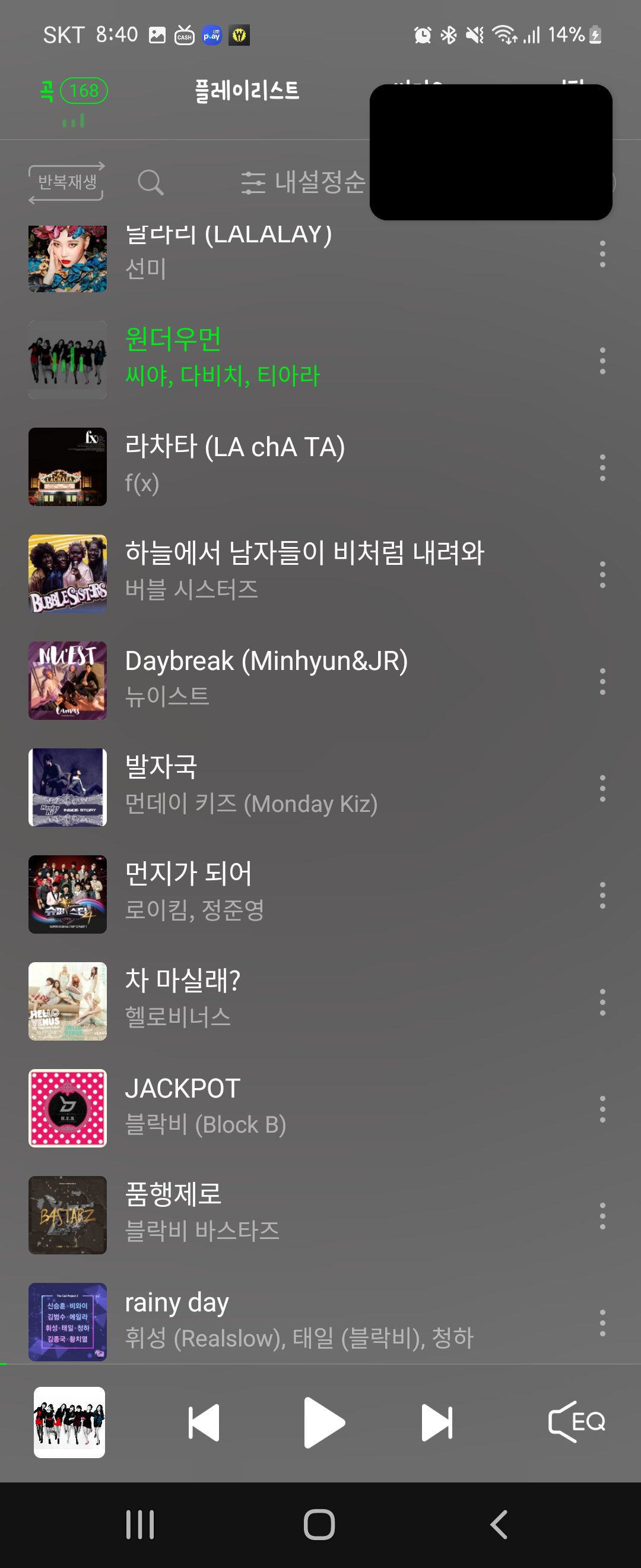641x1568 pixels.
Task: Open the now-playing album art thumbnail
Action: point(69,1422)
